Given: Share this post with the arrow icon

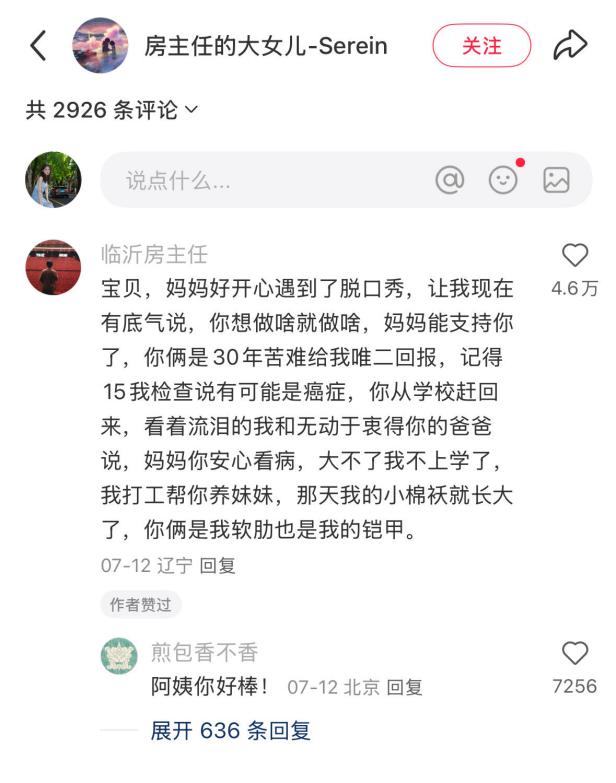Looking at the screenshot, I should tap(570, 46).
